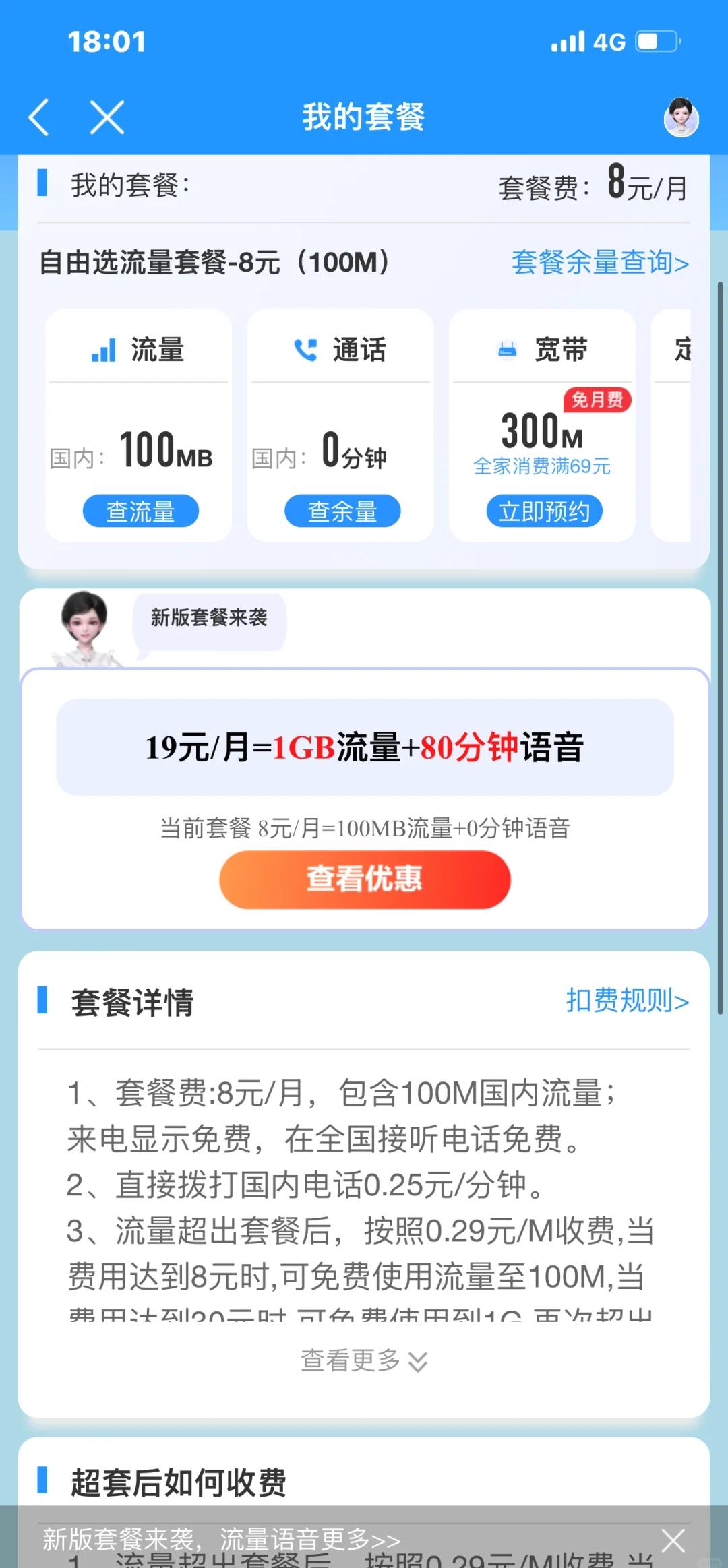Tap 查流量 button in the 流量 card

point(140,511)
